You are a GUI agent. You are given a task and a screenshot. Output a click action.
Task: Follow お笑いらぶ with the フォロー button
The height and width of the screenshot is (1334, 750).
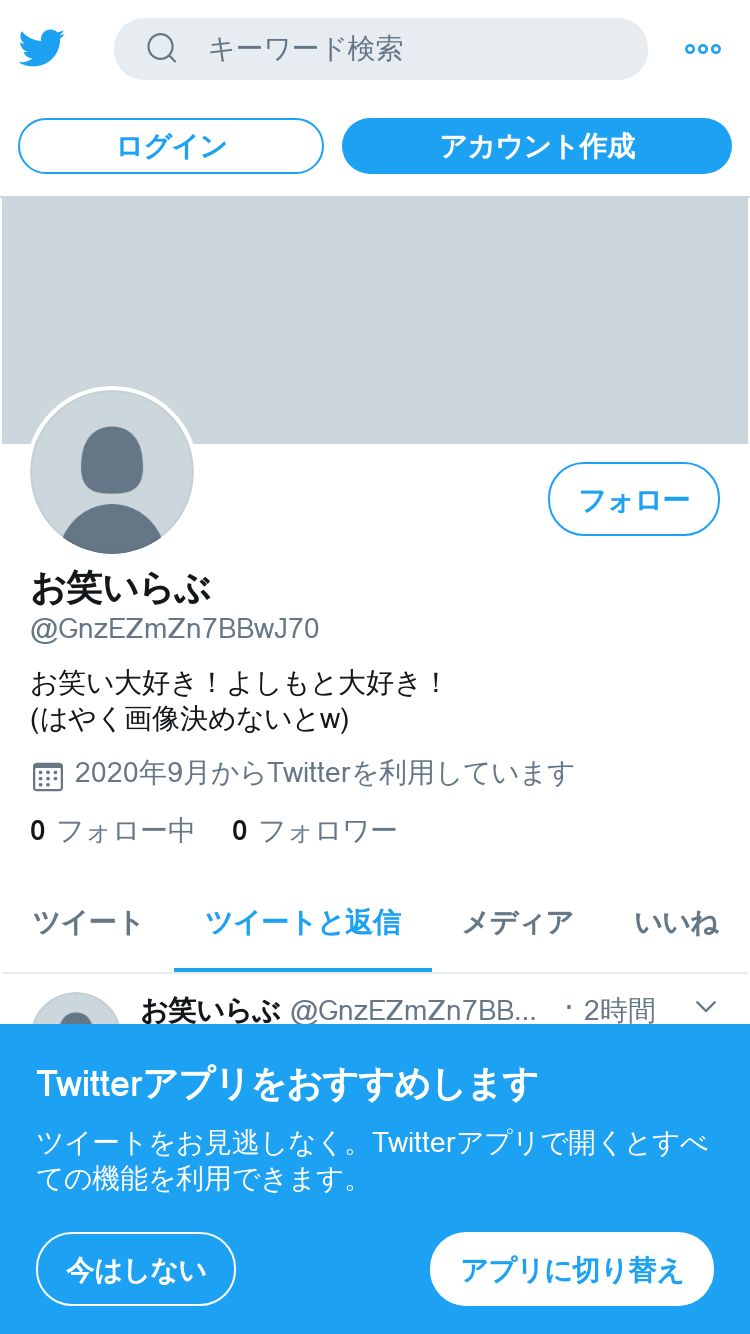tap(634, 499)
